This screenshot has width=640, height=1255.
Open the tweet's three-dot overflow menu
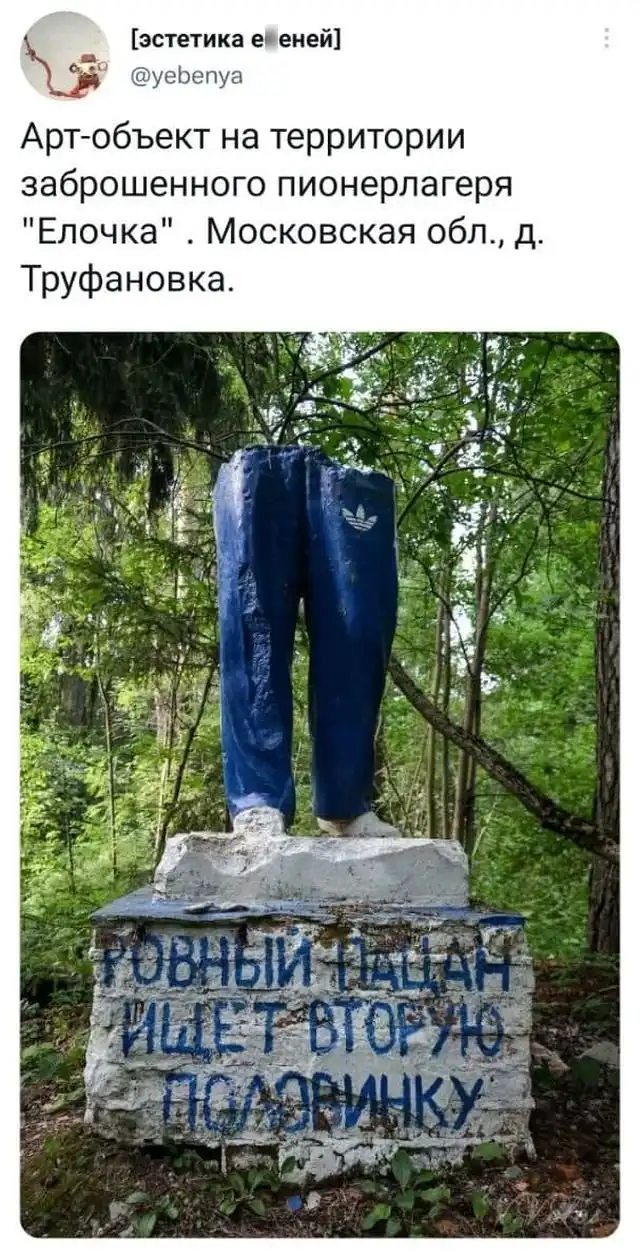click(605, 39)
